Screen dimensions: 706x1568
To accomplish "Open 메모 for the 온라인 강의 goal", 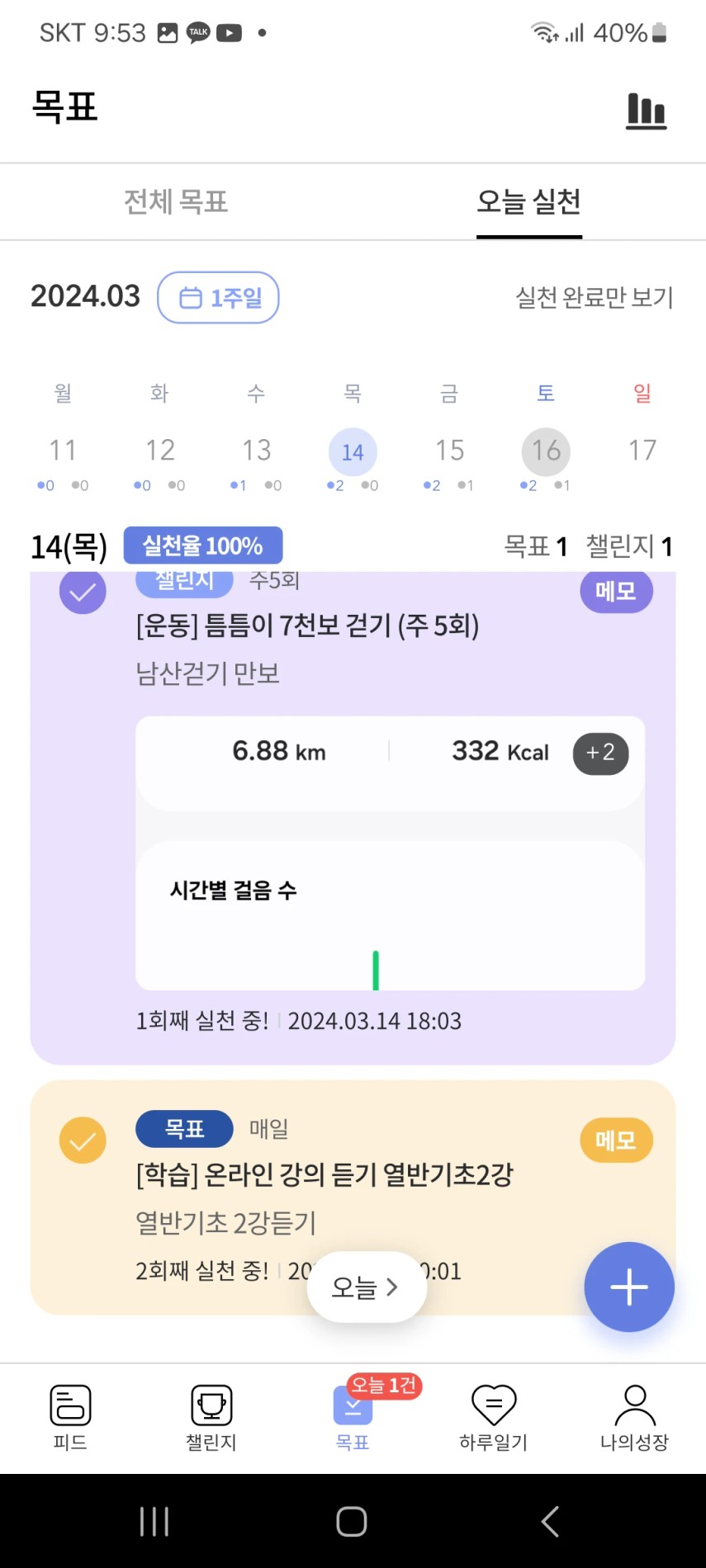I will pyautogui.click(x=616, y=1141).
